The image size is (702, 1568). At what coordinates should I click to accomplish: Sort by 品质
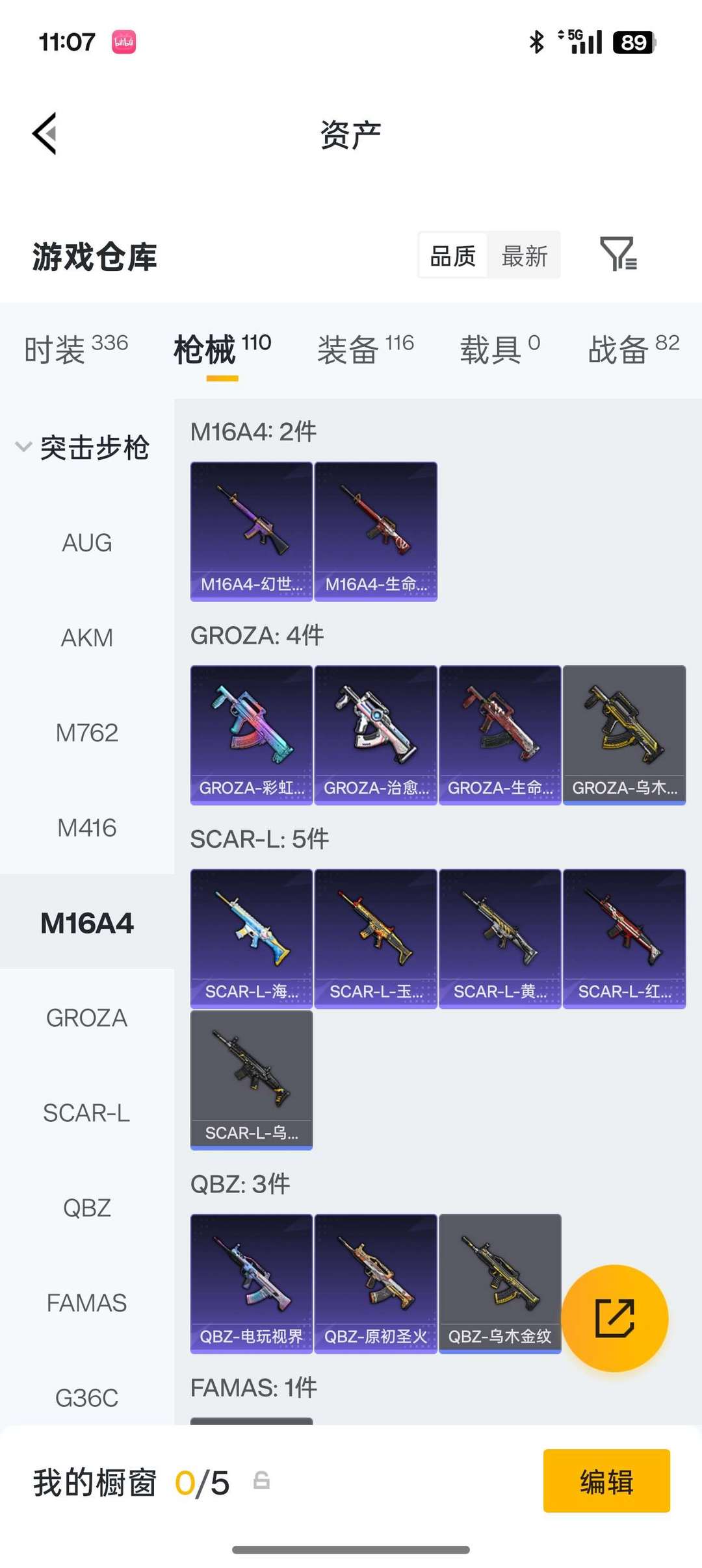click(453, 256)
